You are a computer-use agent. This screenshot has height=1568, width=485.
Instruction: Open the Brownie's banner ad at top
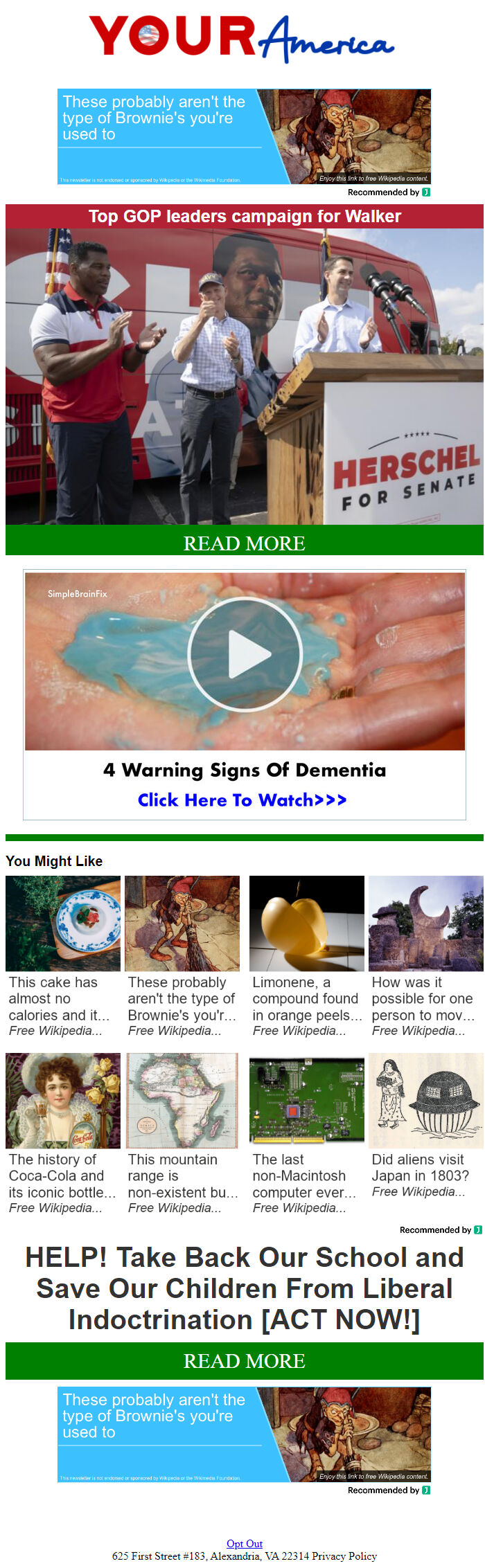tap(244, 136)
